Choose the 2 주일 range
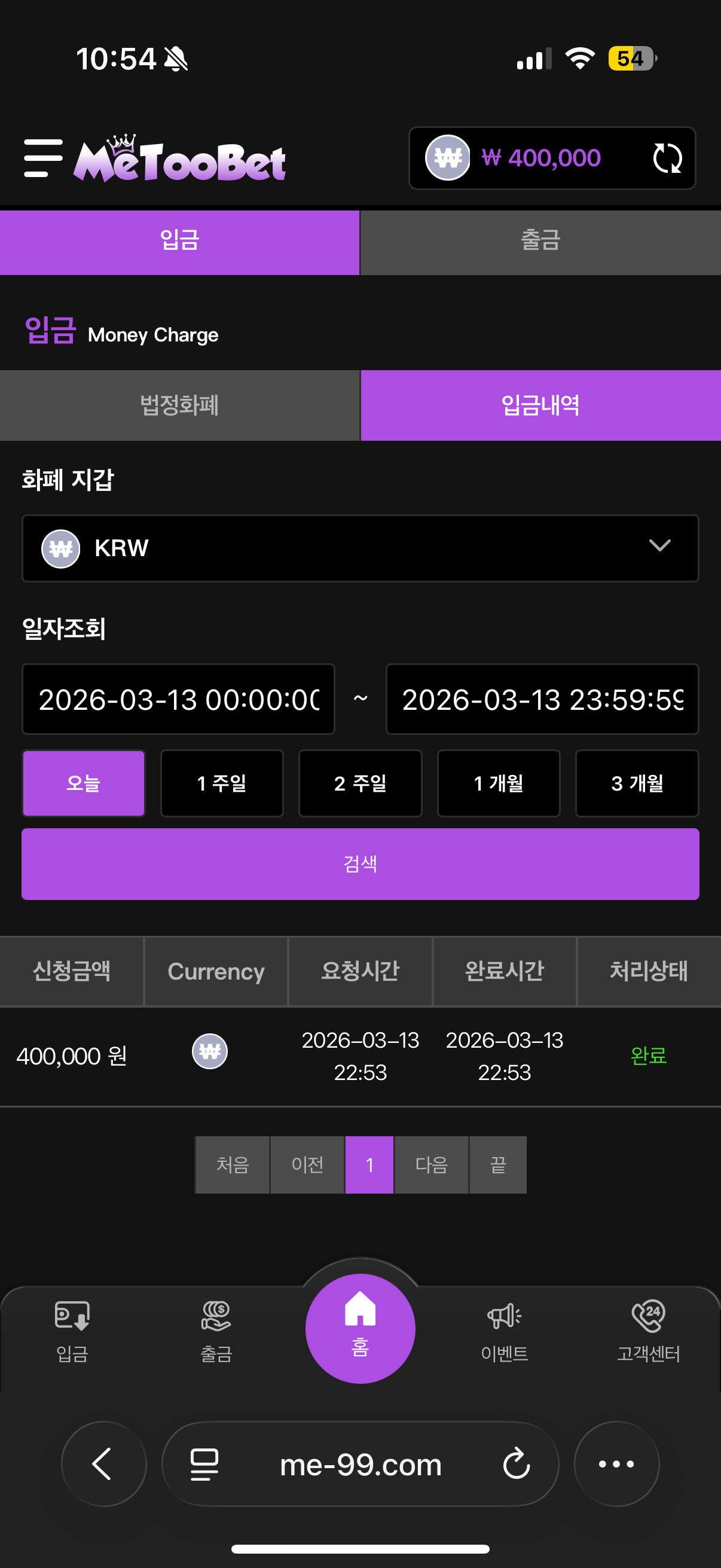The height and width of the screenshot is (1568, 721). 360,783
